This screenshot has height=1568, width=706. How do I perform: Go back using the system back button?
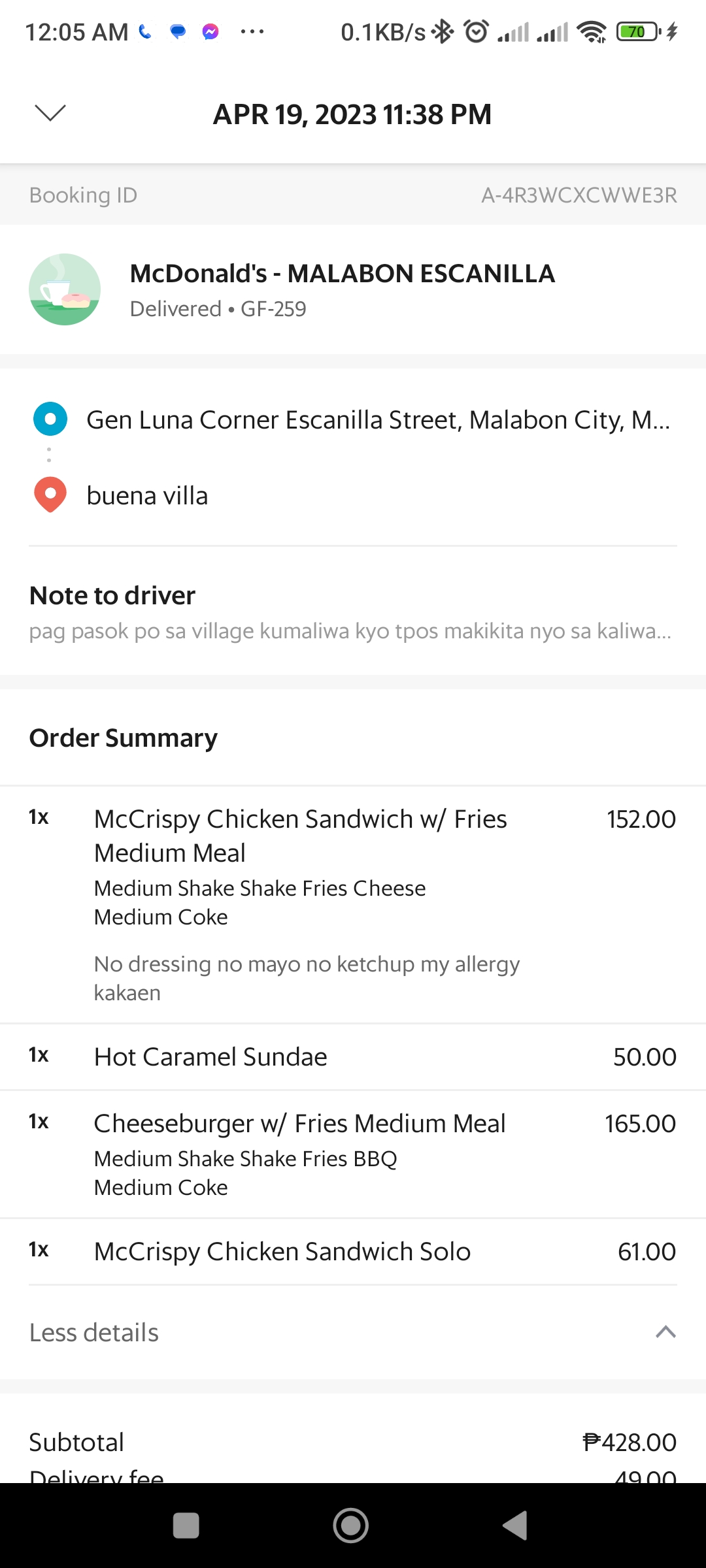515,1526
